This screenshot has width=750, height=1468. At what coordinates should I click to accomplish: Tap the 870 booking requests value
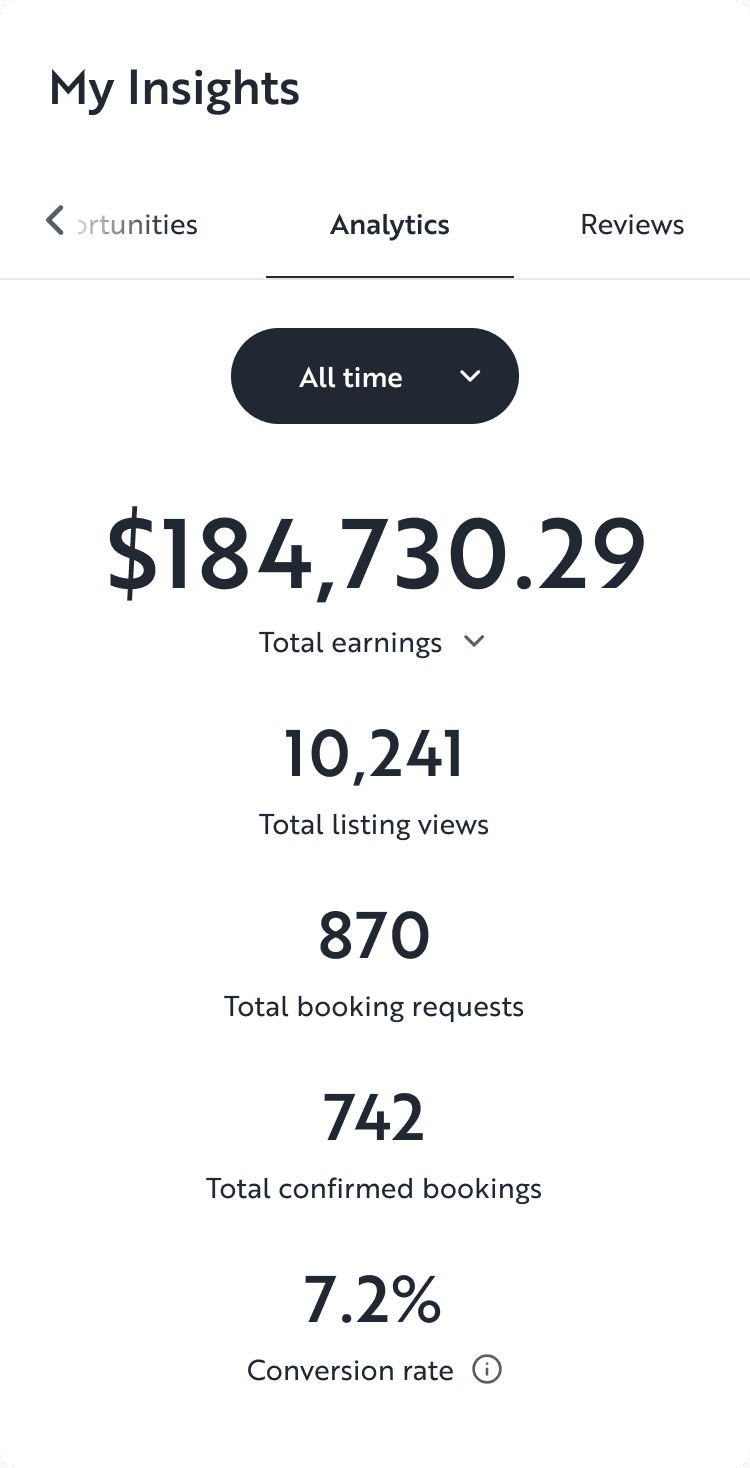[x=374, y=935]
